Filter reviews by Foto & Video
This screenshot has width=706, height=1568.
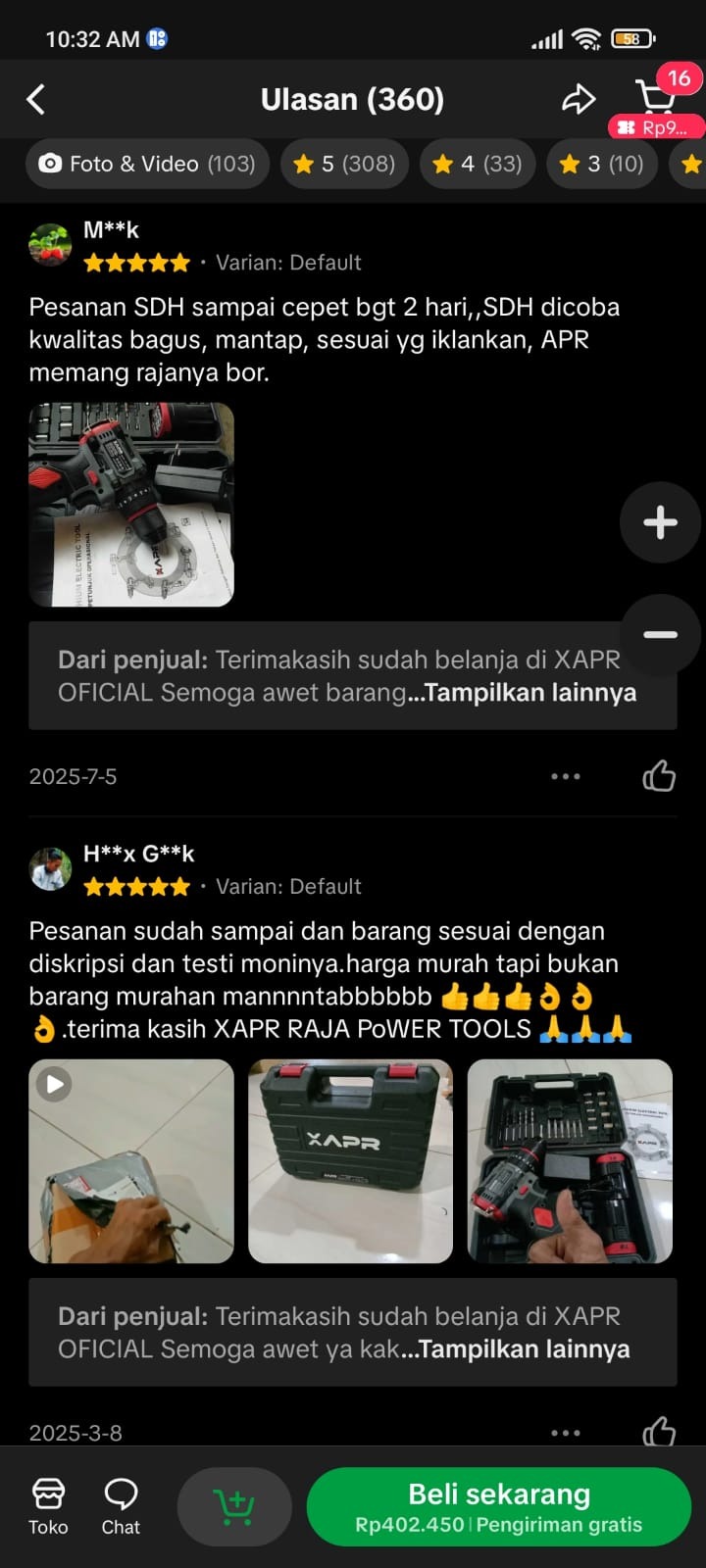point(147,164)
